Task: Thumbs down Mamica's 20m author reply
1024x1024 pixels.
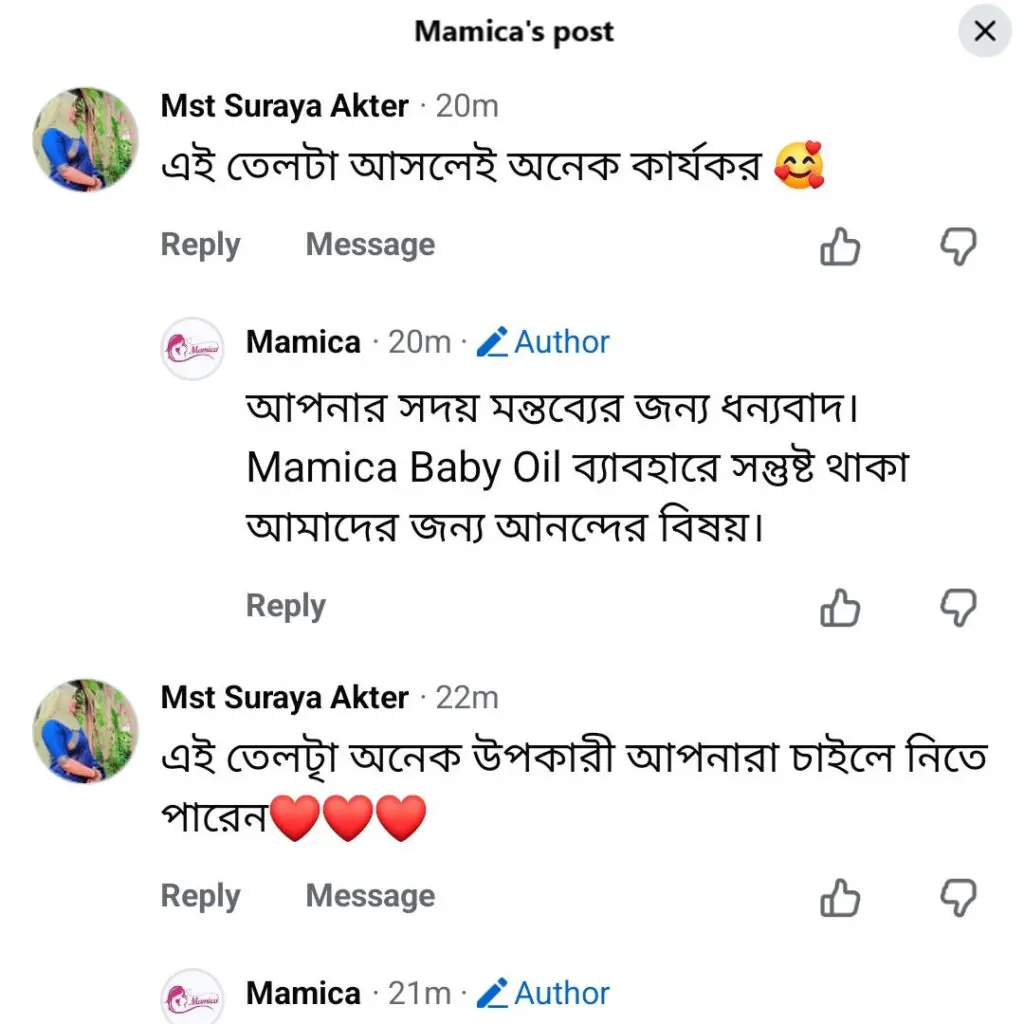Action: point(958,607)
